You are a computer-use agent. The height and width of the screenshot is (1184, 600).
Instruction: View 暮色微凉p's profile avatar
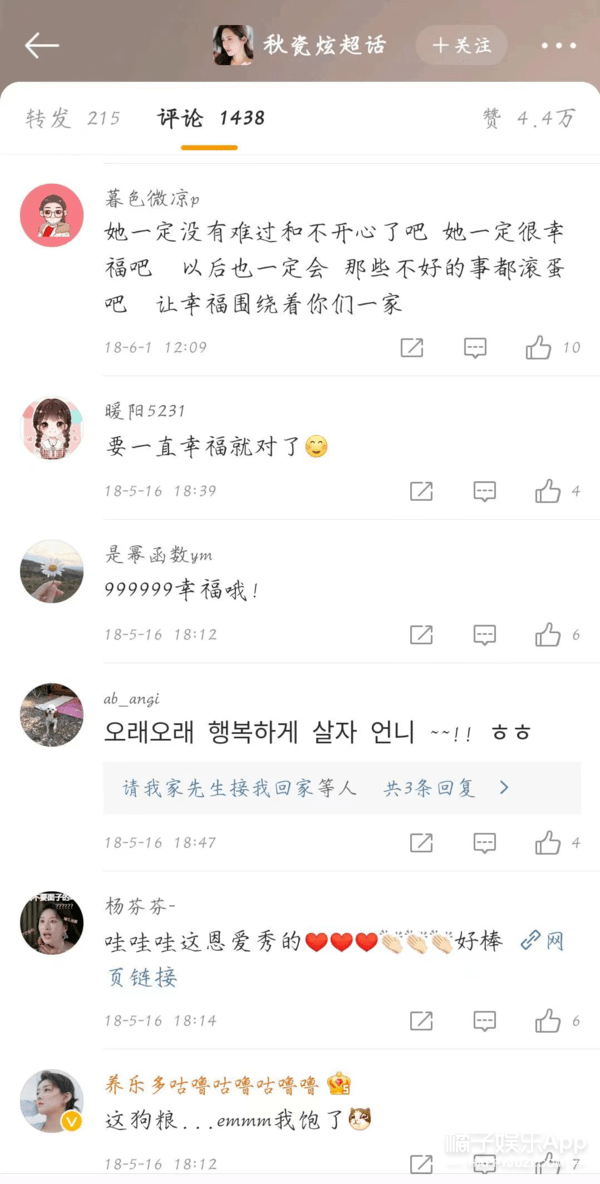coord(51,215)
